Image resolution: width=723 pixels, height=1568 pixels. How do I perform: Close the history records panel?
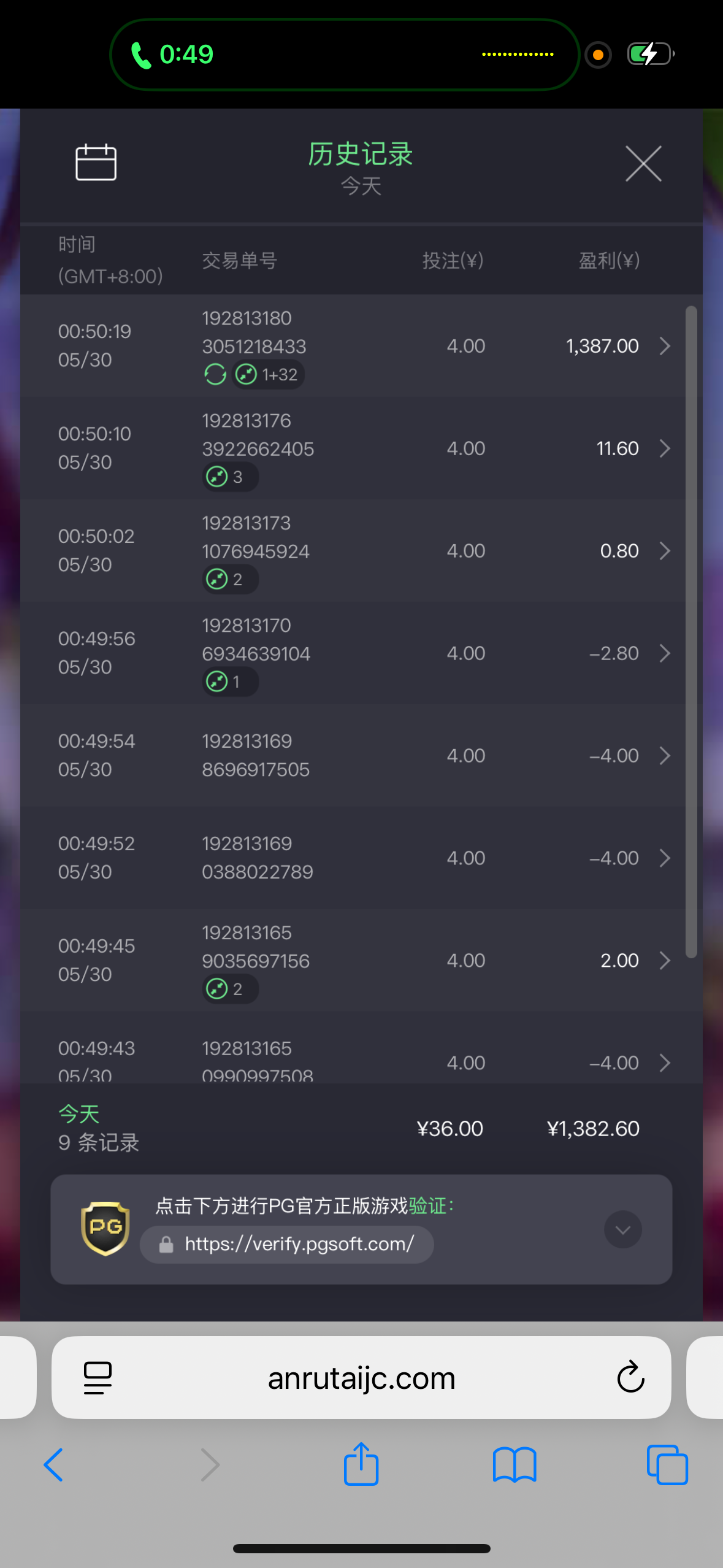[643, 164]
